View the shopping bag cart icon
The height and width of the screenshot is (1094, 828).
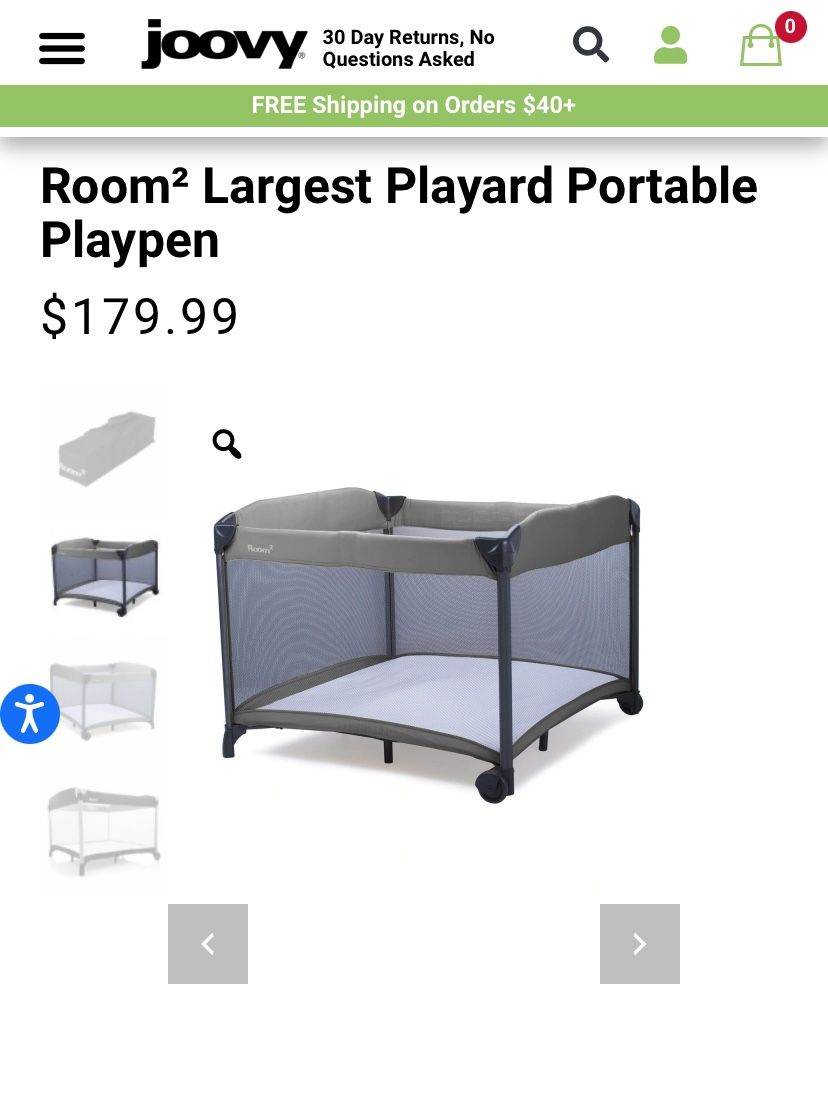pyautogui.click(x=760, y=47)
